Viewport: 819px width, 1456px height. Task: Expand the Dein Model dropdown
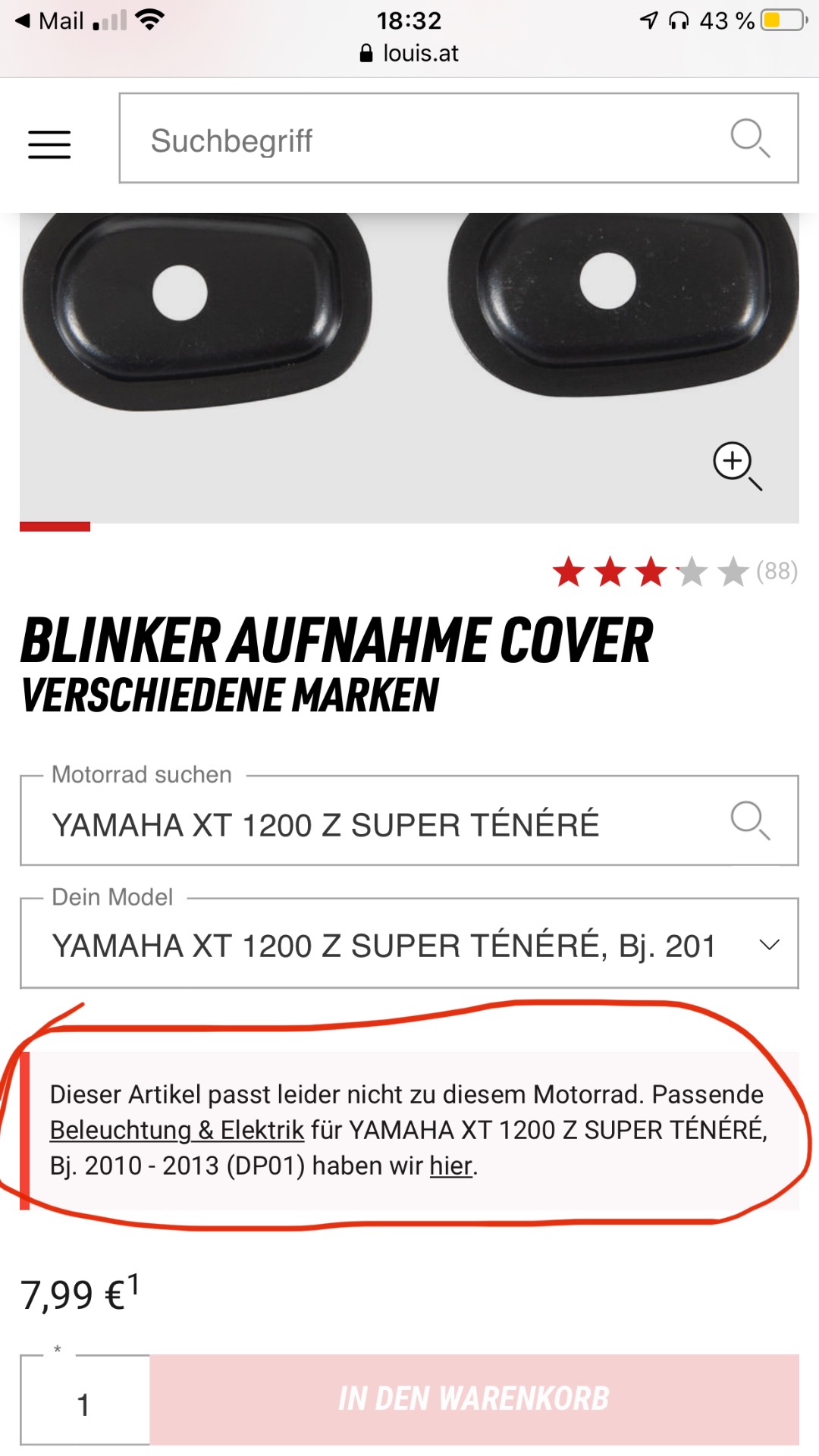[x=769, y=945]
